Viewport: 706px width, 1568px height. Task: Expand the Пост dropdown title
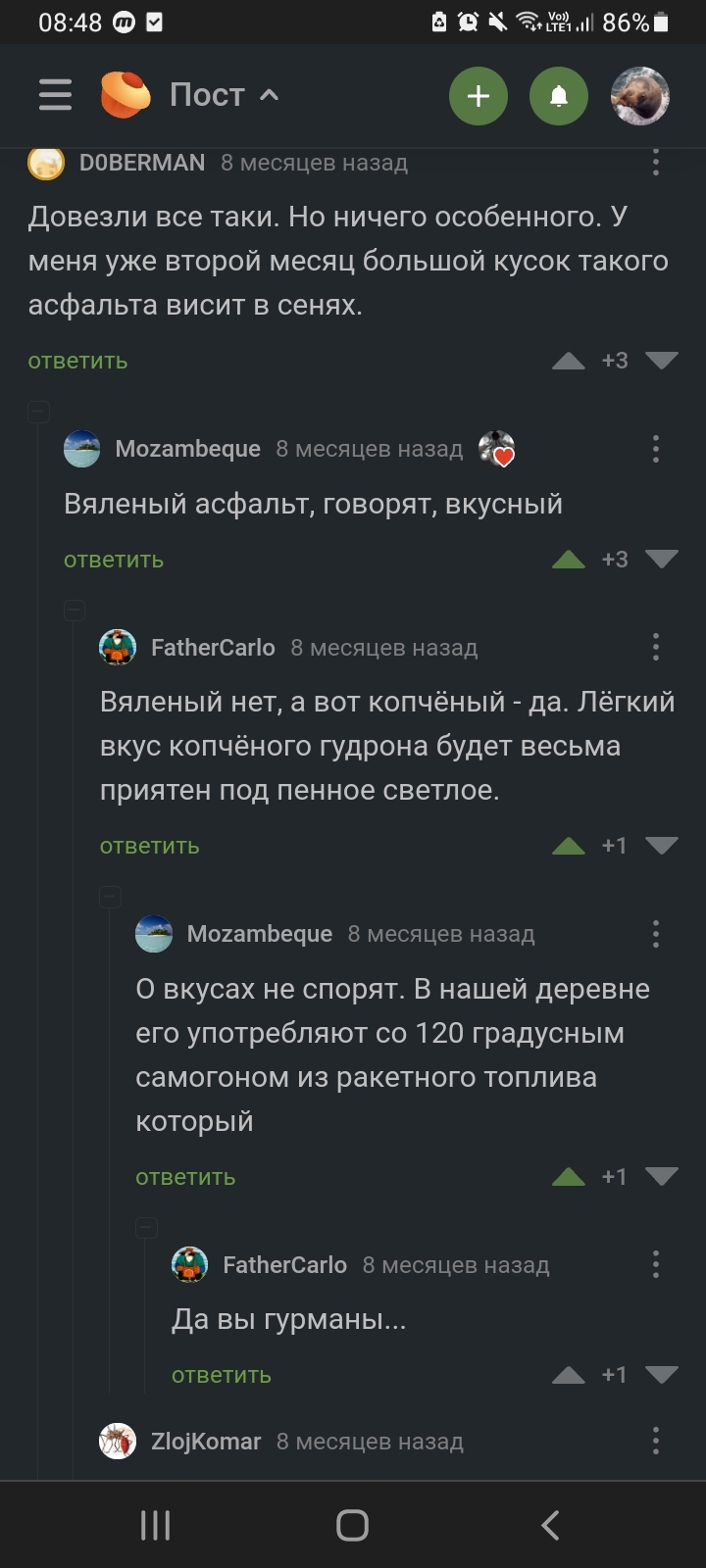(224, 95)
